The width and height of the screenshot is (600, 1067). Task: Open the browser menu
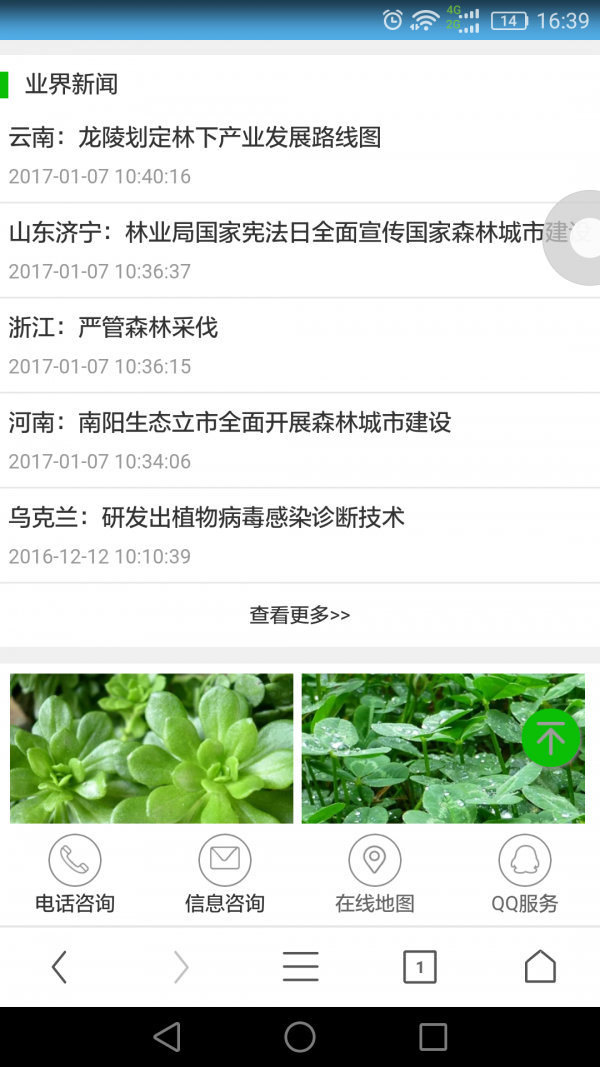[x=300, y=967]
